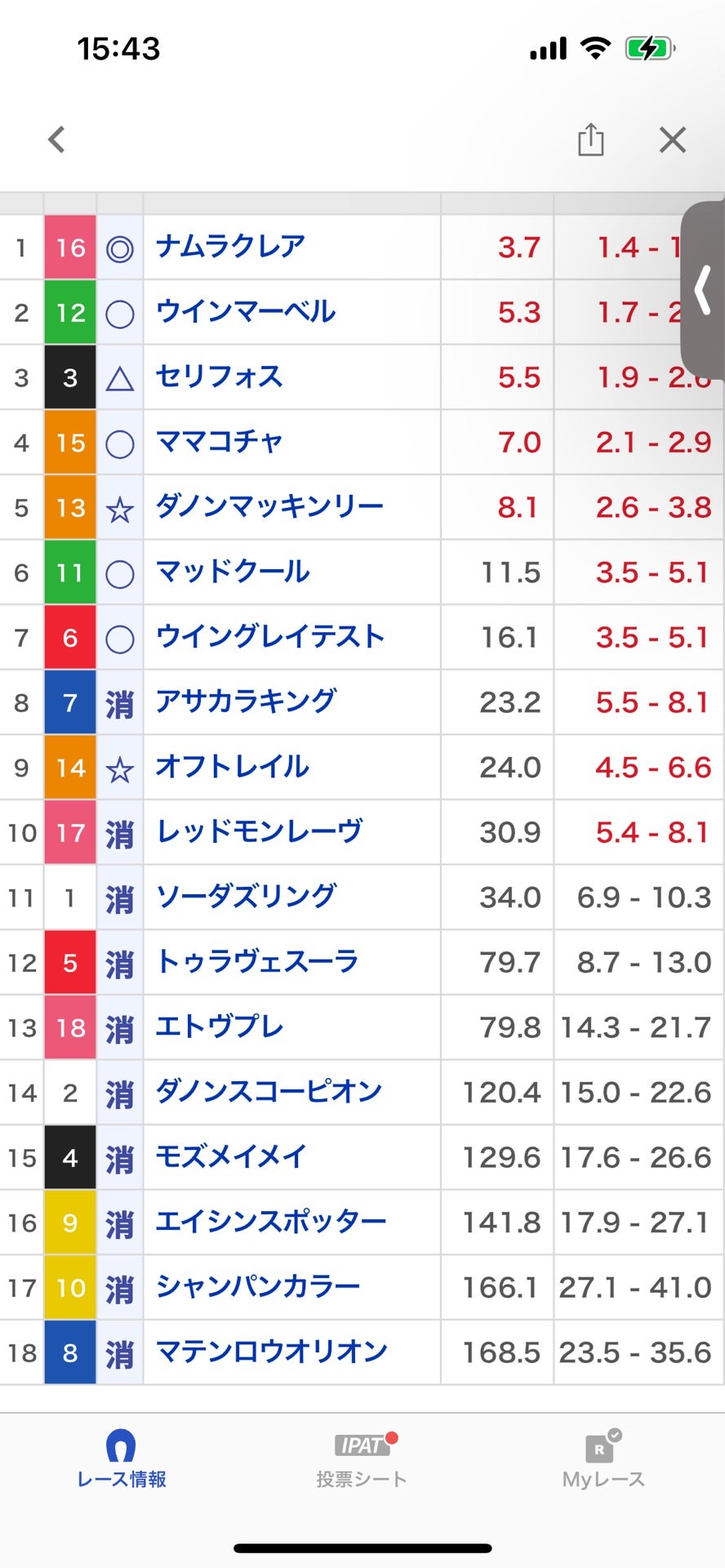Expand the side panel handle

coord(703,290)
